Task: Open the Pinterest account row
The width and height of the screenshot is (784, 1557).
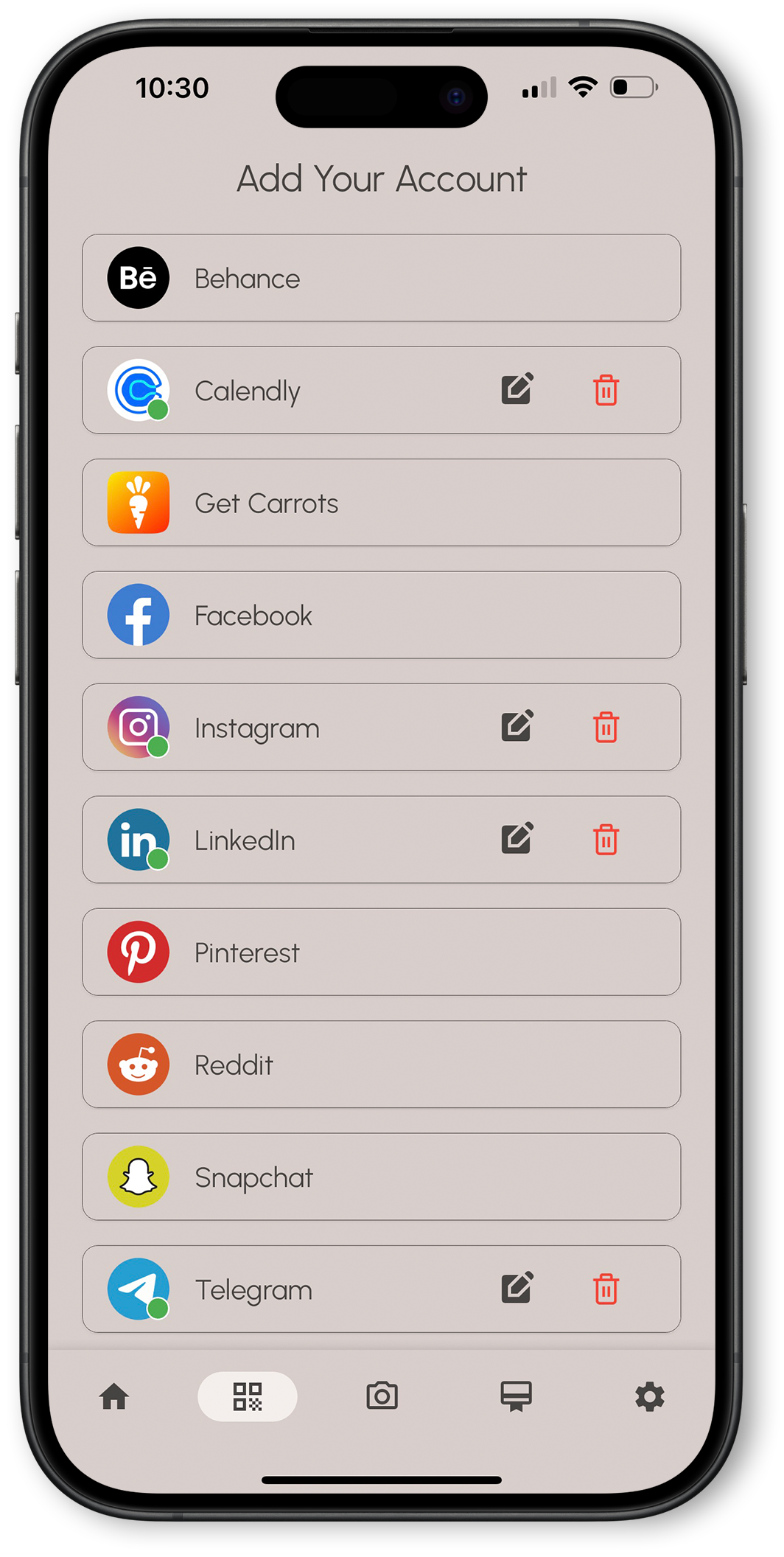Action: pos(381,952)
